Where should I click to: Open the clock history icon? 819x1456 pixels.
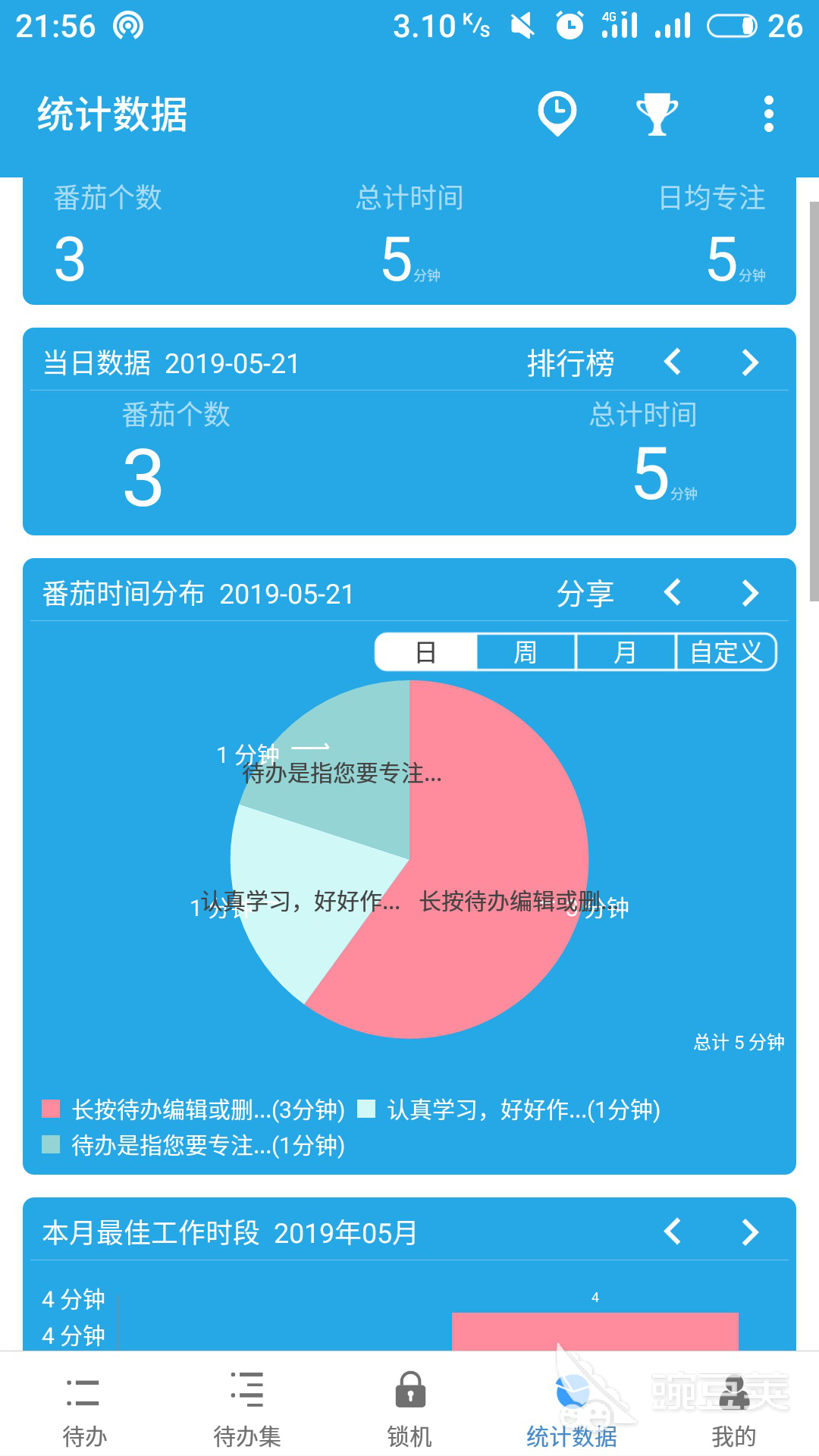(x=557, y=114)
